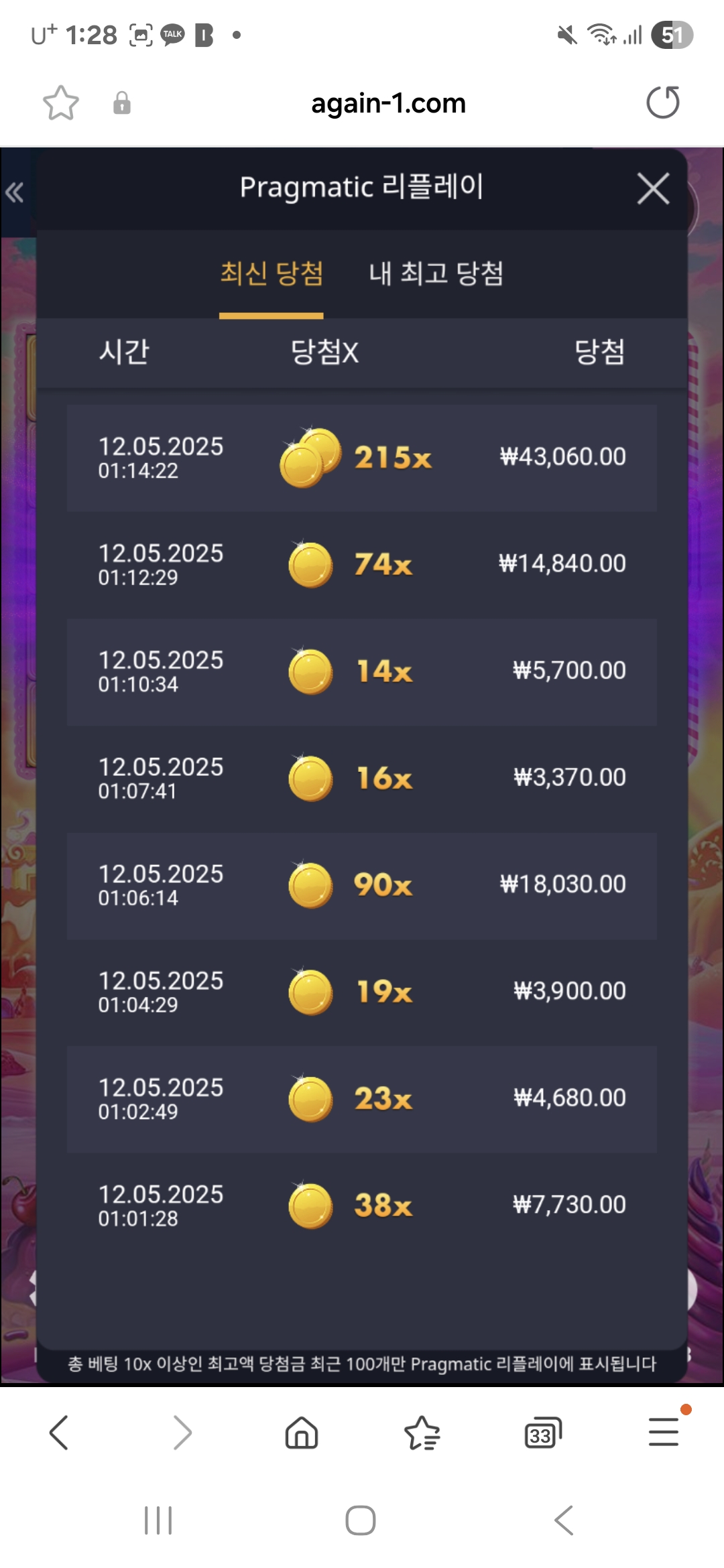724x1568 pixels.
Task: Play the 14x win replay at 01:10:34
Action: click(x=362, y=671)
